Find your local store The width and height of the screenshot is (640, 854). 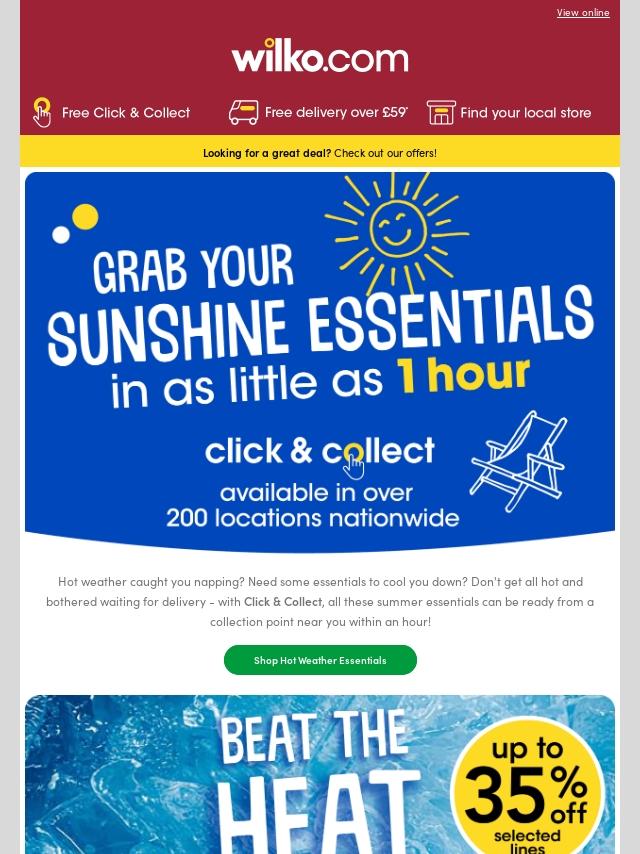pos(509,113)
